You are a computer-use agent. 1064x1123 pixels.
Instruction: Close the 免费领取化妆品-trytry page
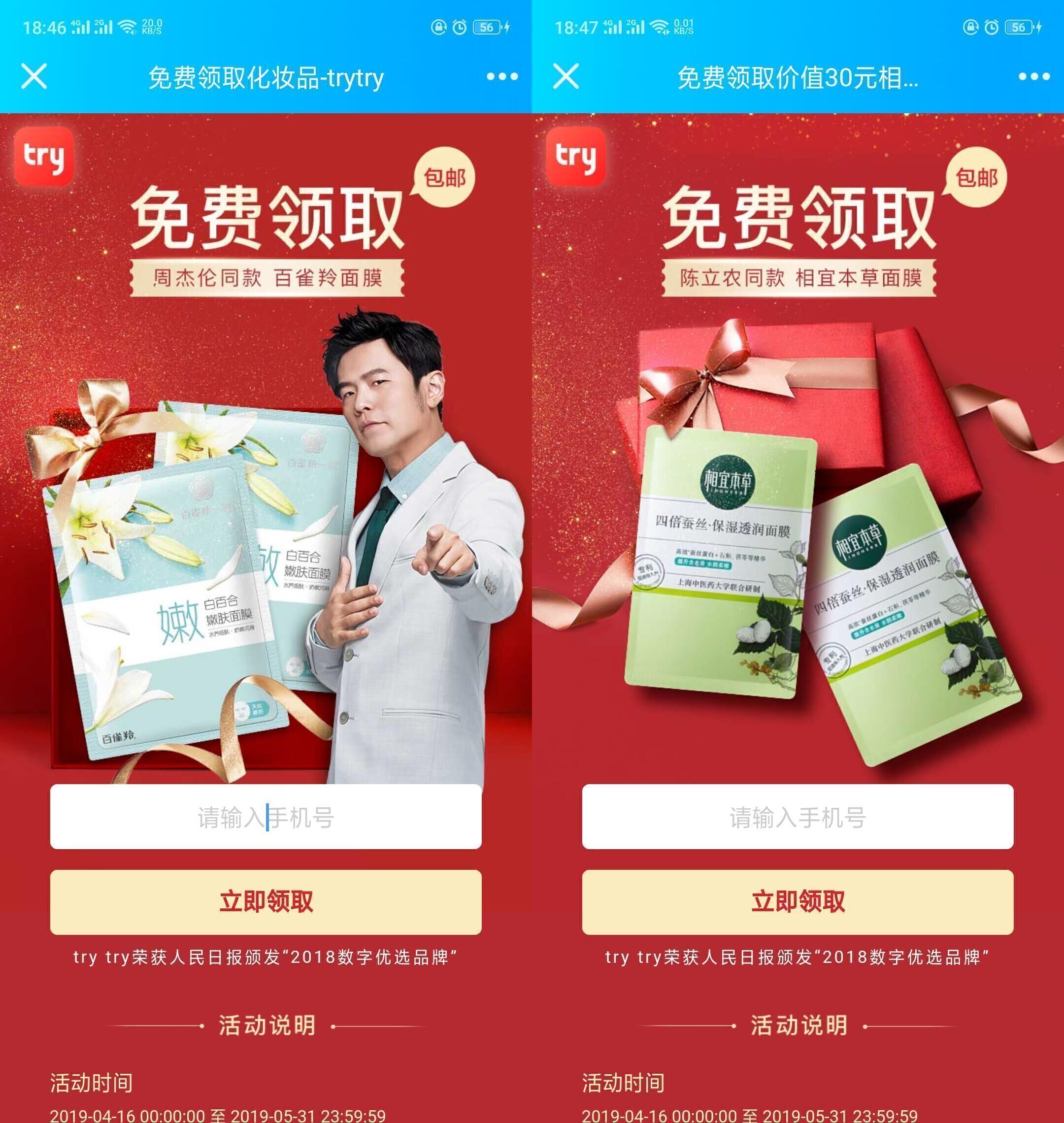(34, 76)
